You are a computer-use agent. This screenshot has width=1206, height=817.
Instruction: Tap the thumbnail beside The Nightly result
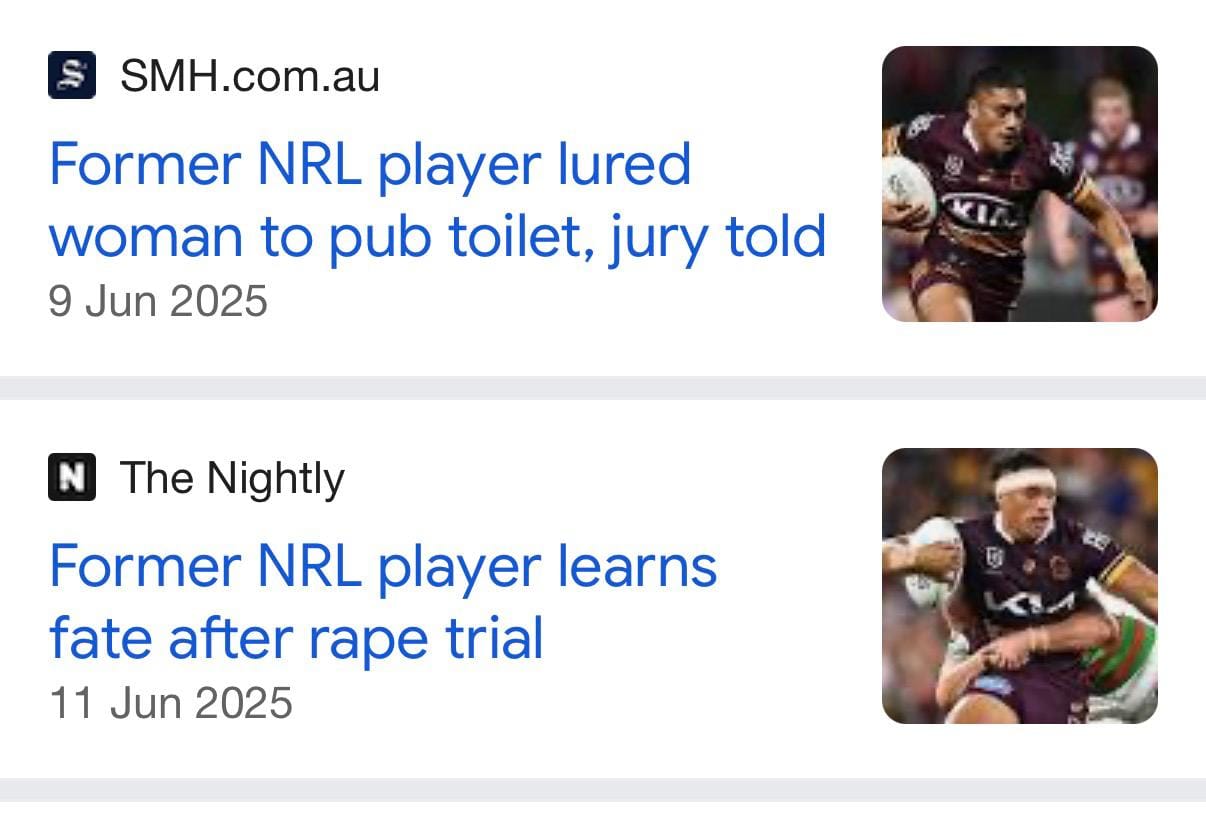pyautogui.click(x=1019, y=586)
